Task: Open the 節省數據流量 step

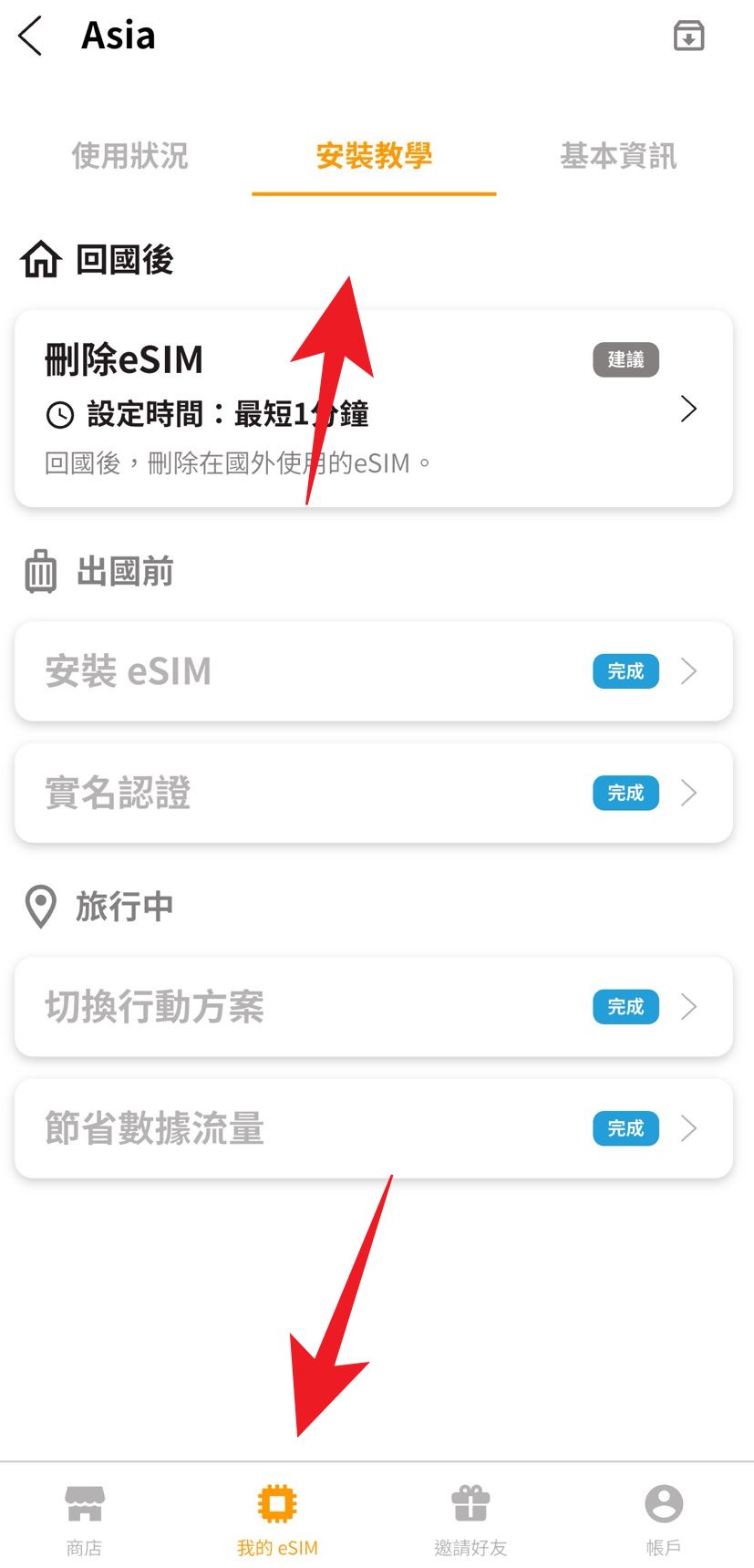Action: click(374, 1128)
